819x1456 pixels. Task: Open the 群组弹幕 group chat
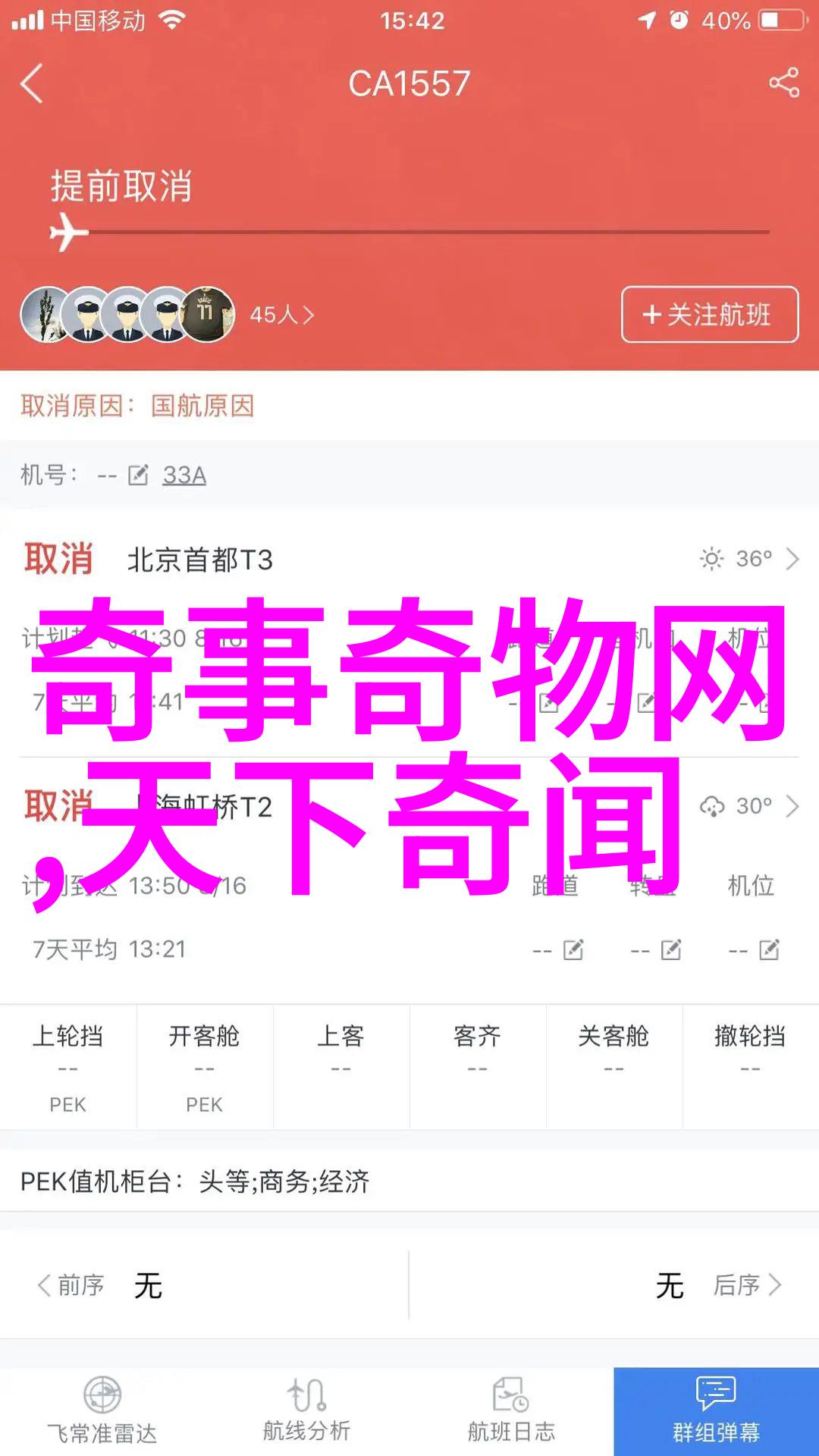coord(717,1411)
